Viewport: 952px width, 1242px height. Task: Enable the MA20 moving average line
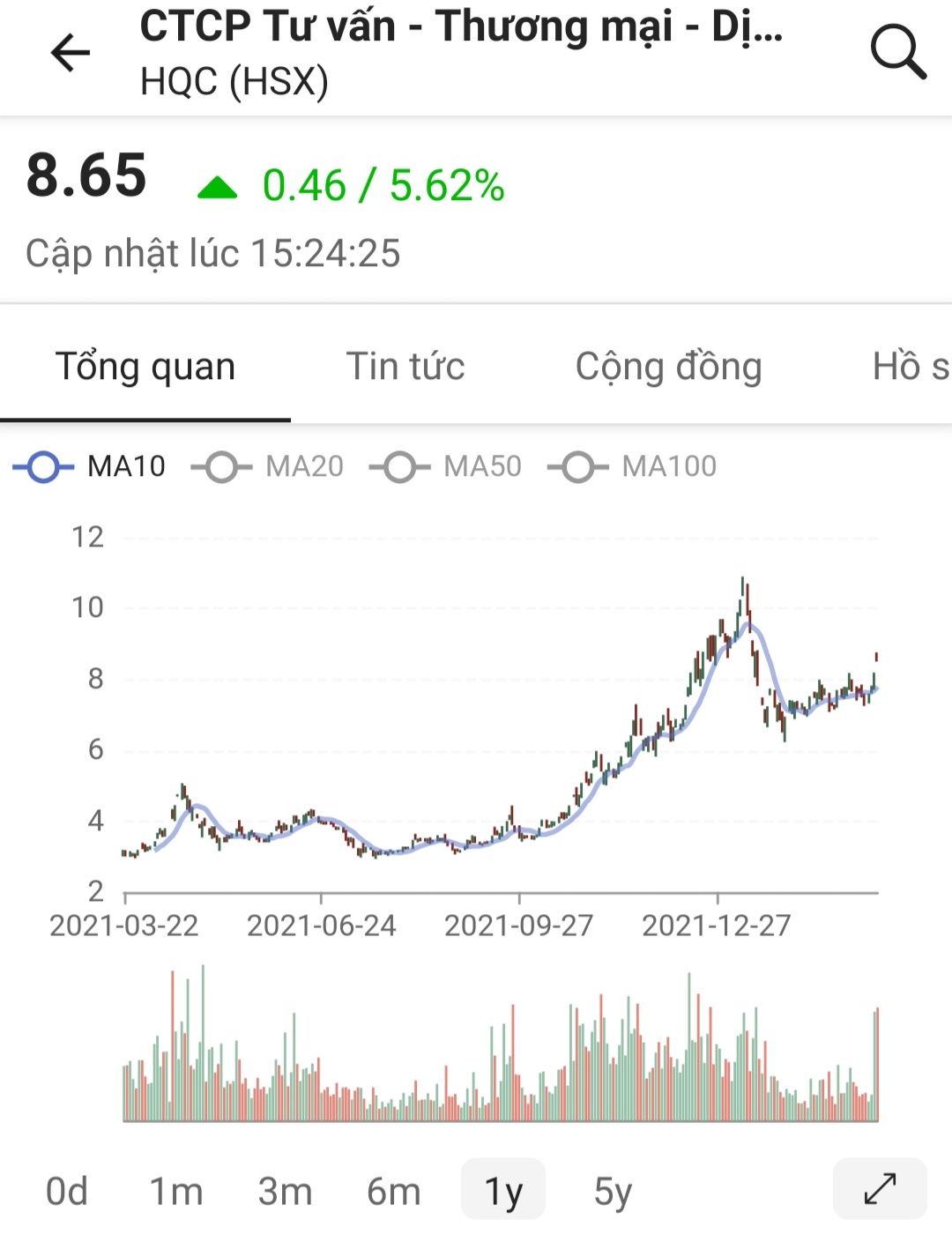(268, 466)
